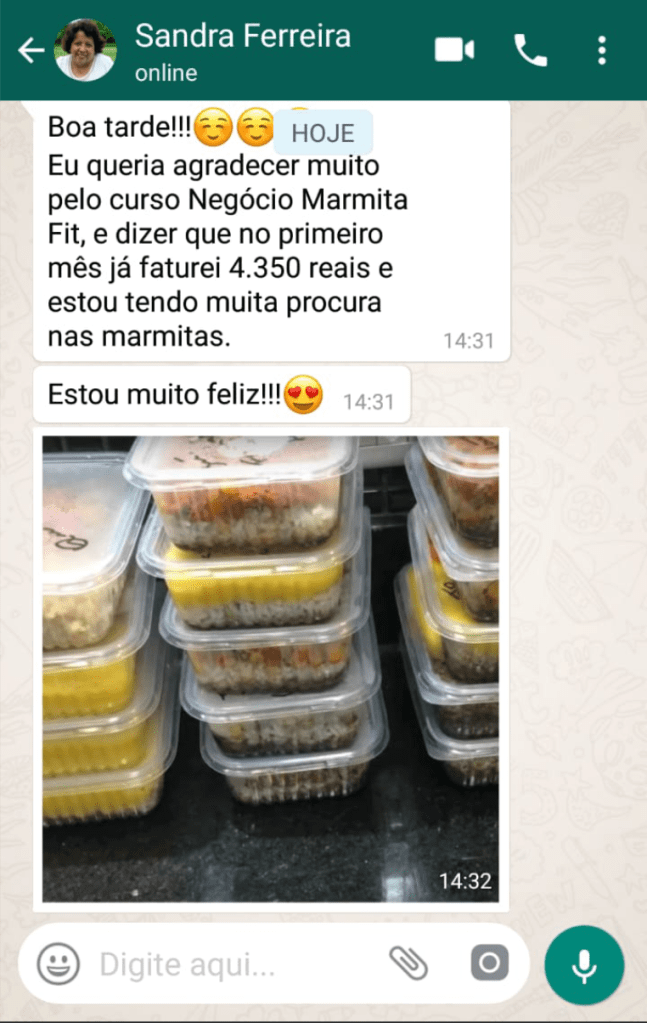Tap the microphone voice message button
The image size is (647, 1023).
point(584,965)
